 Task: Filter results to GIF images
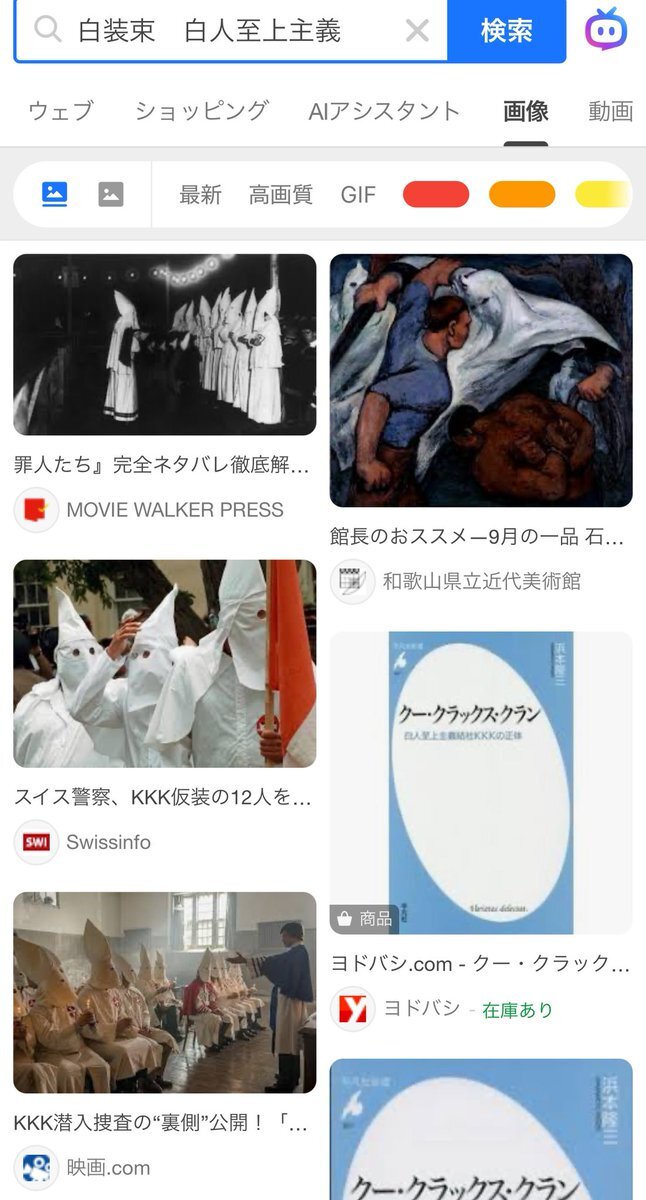358,194
